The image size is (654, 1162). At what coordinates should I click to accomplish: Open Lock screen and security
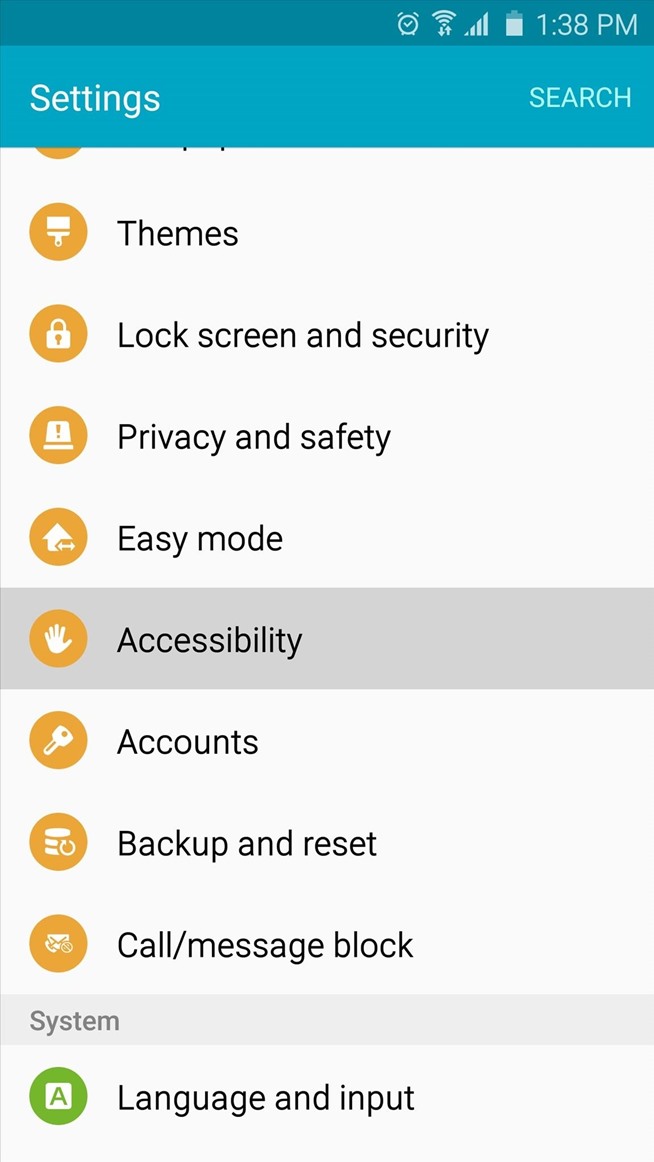tap(302, 336)
